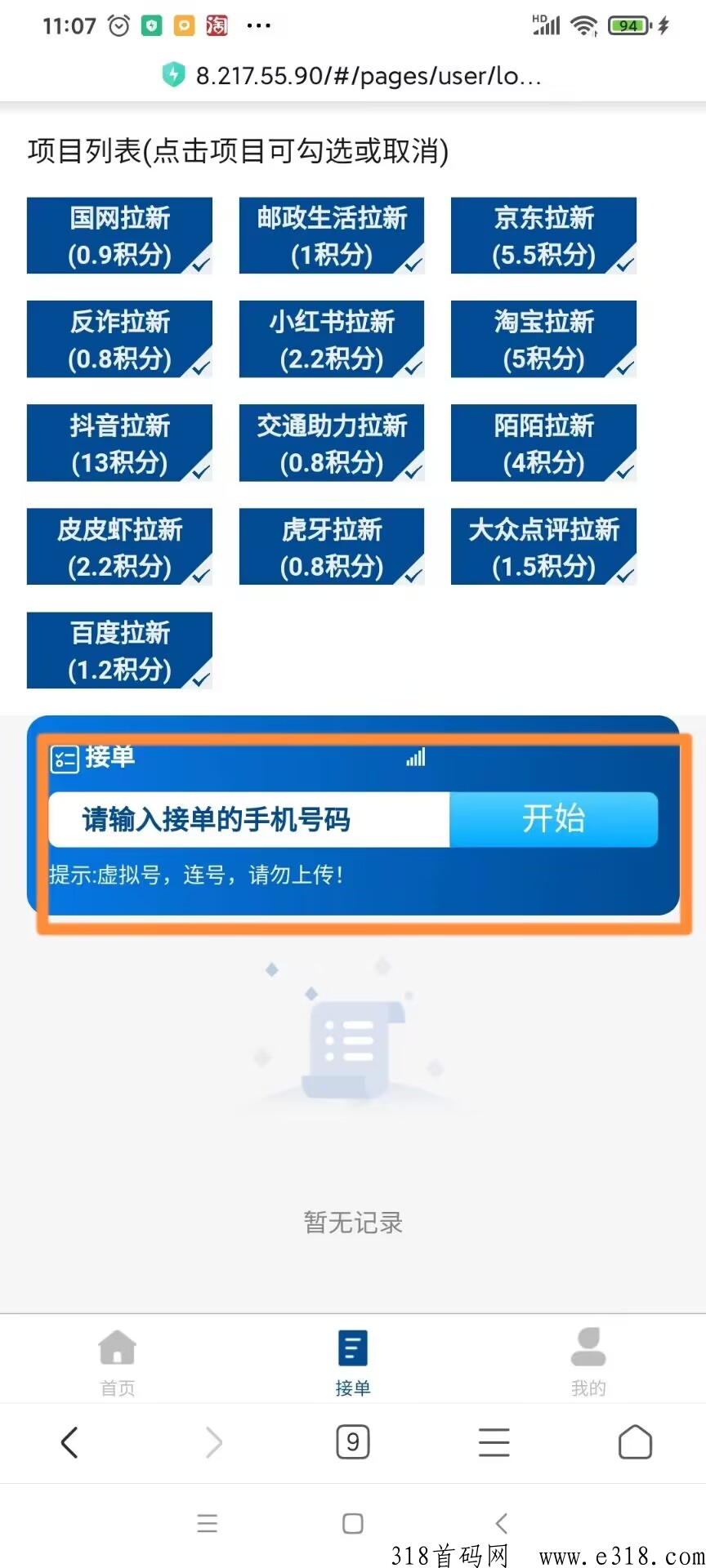Toggle the 淘宝拉新 project
Image resolution: width=706 pixels, height=1568 pixels.
[543, 340]
